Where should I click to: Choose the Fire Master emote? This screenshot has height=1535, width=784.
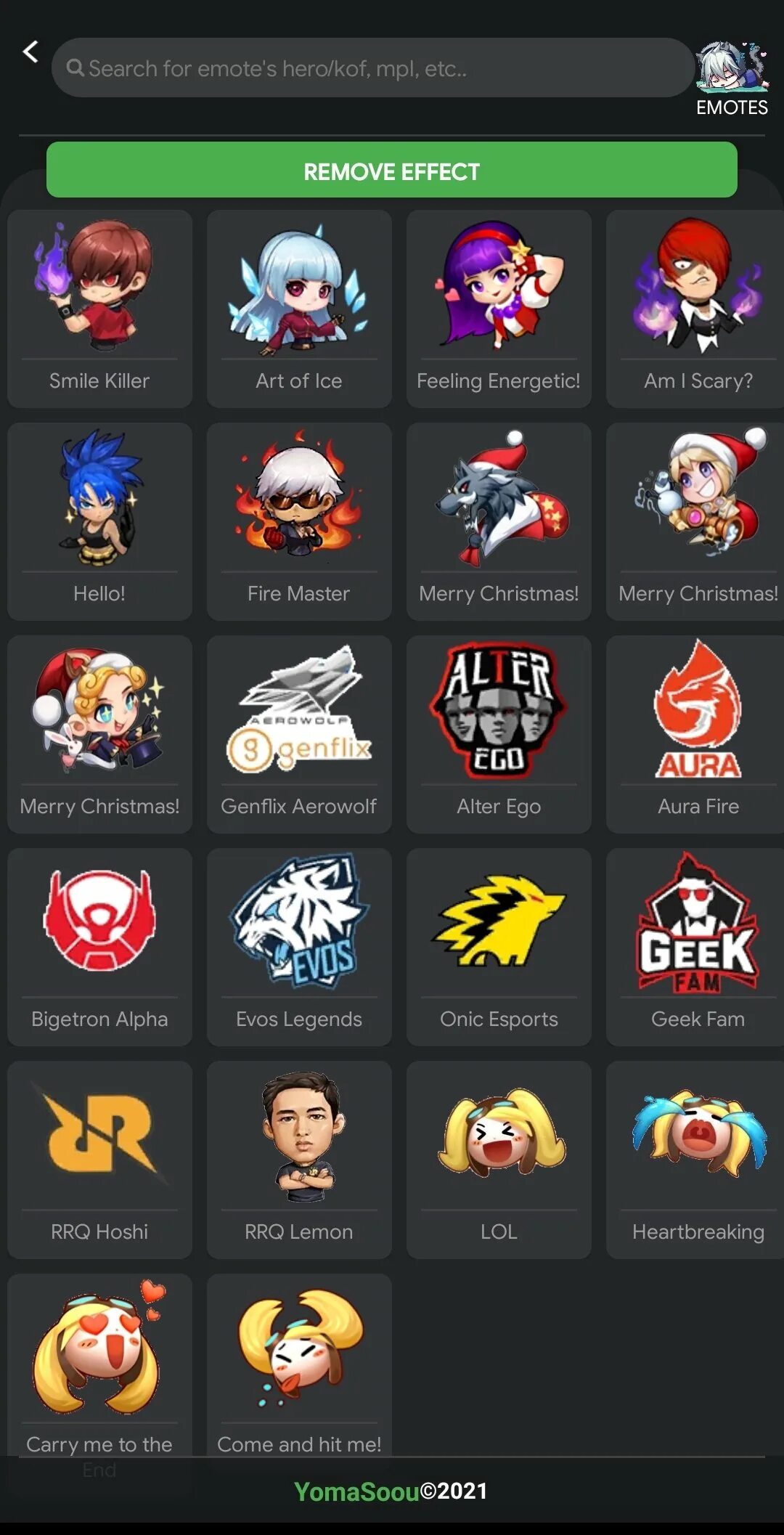tap(299, 521)
